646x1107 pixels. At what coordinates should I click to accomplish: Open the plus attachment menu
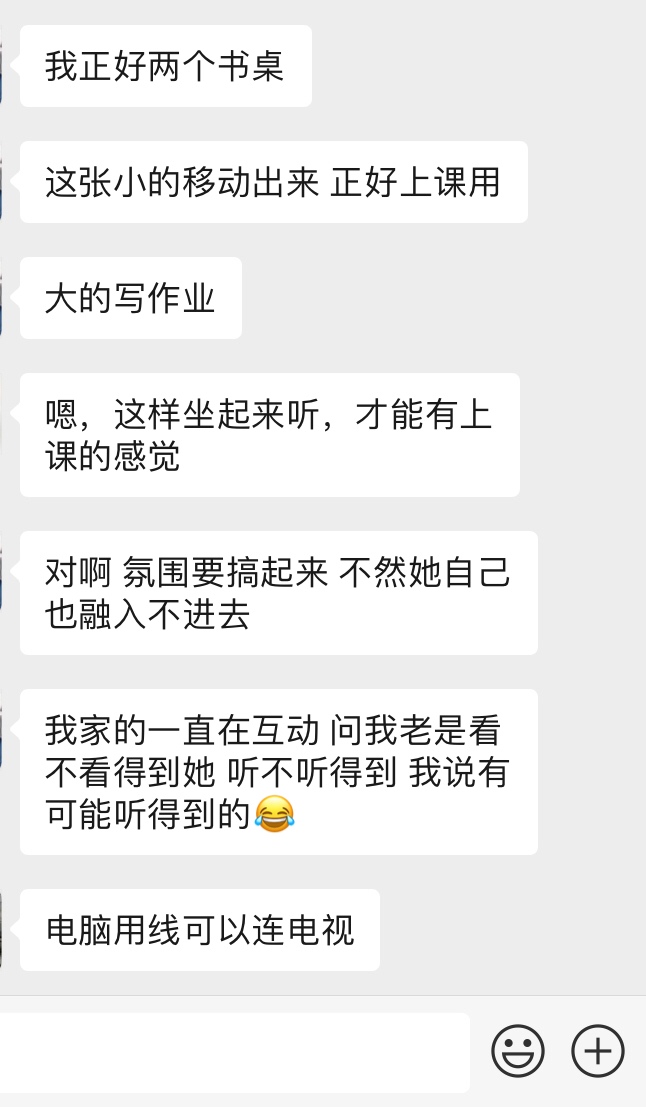click(x=598, y=1052)
